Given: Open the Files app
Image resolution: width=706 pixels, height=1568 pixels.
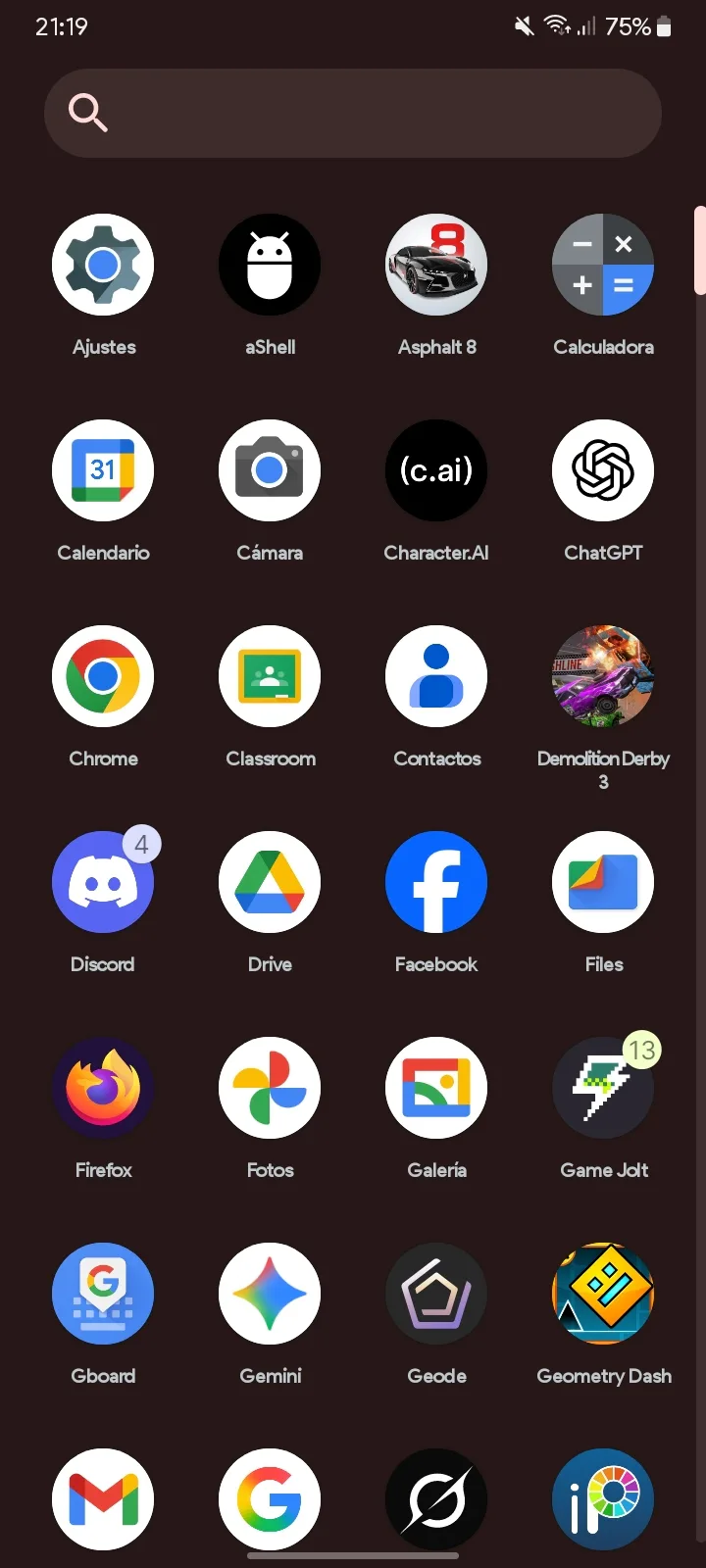Looking at the screenshot, I should click(x=603, y=882).
